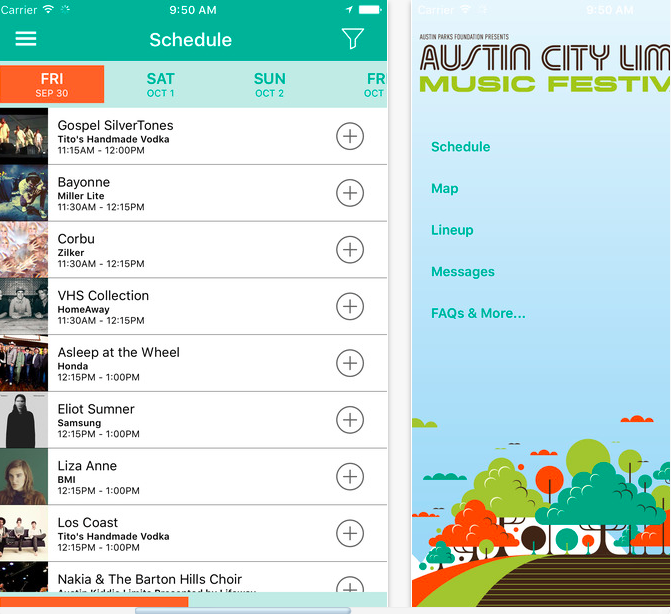Add Bayonne to my schedule

point(349,193)
